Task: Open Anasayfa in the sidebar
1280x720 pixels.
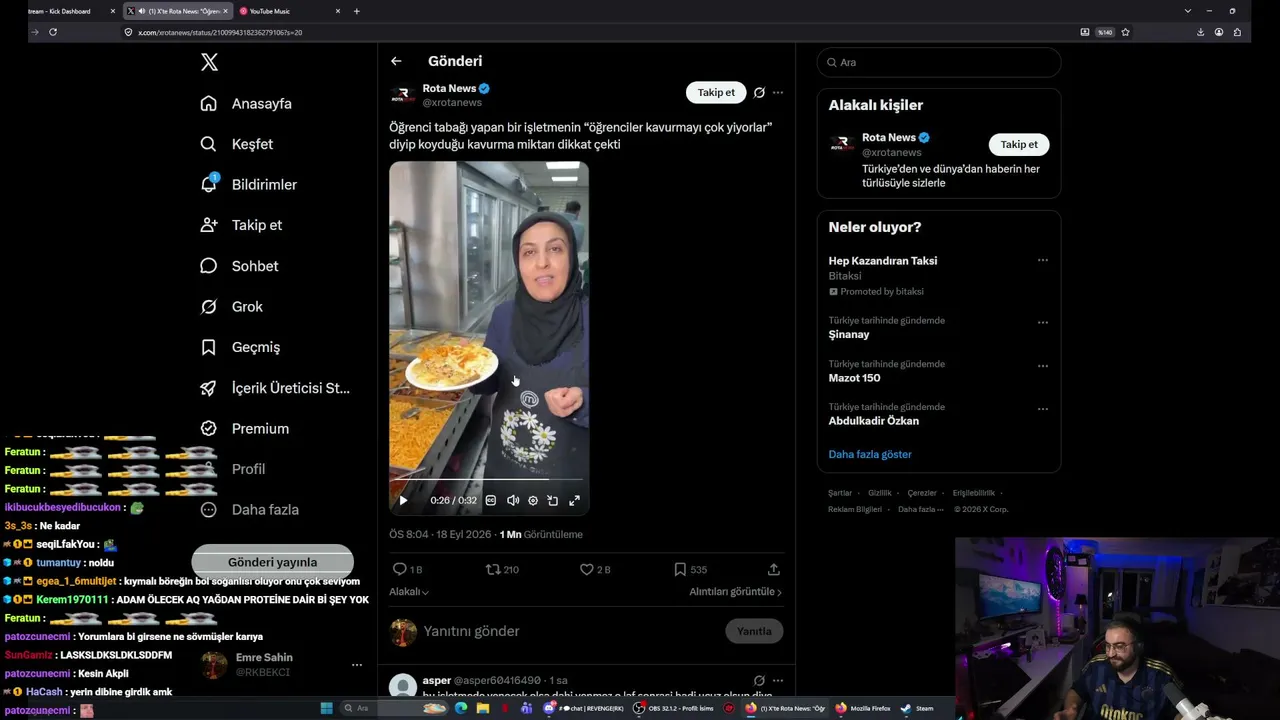Action: tap(246, 104)
